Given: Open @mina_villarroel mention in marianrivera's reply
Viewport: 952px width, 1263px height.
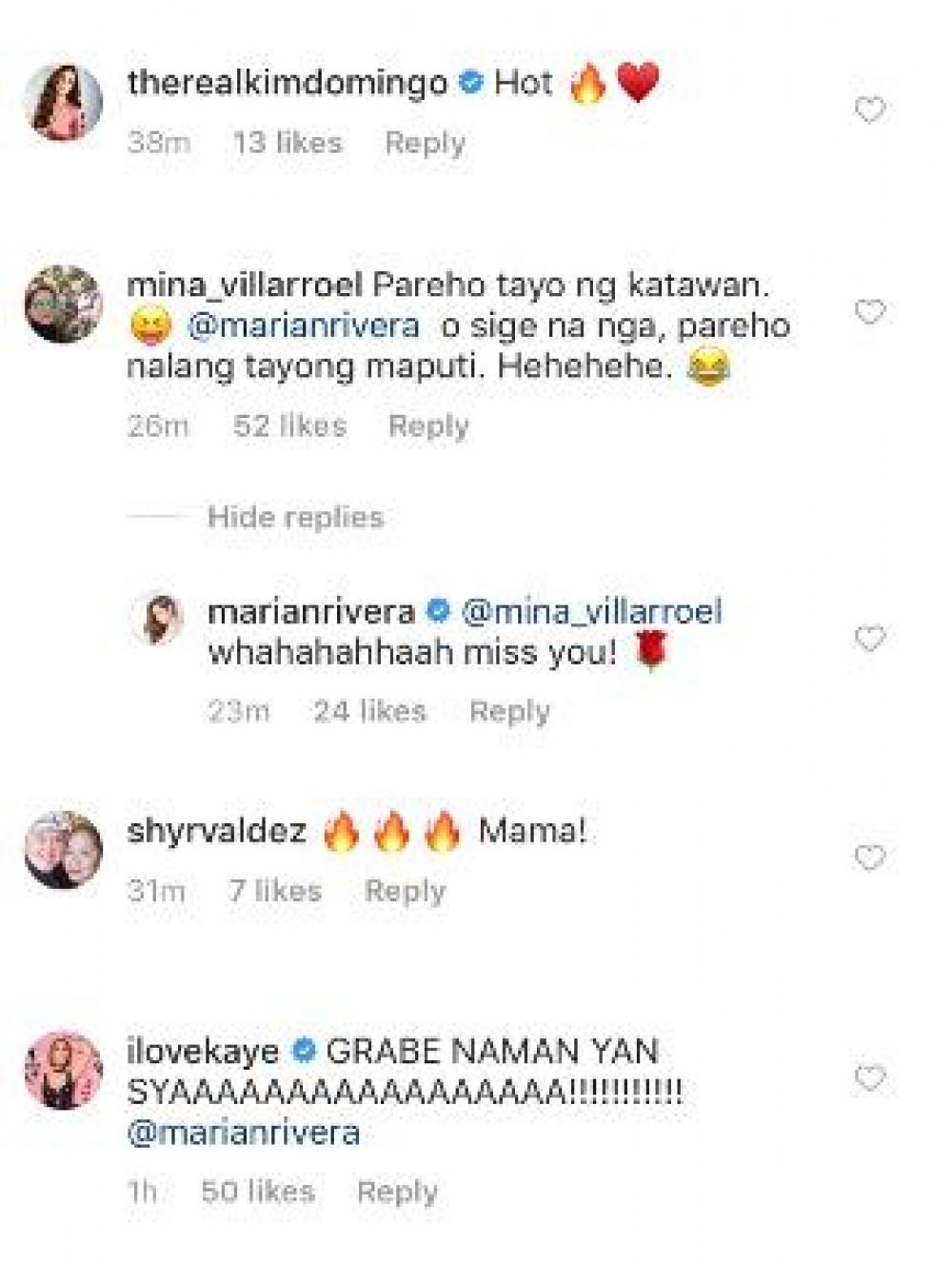Looking at the screenshot, I should click(591, 611).
